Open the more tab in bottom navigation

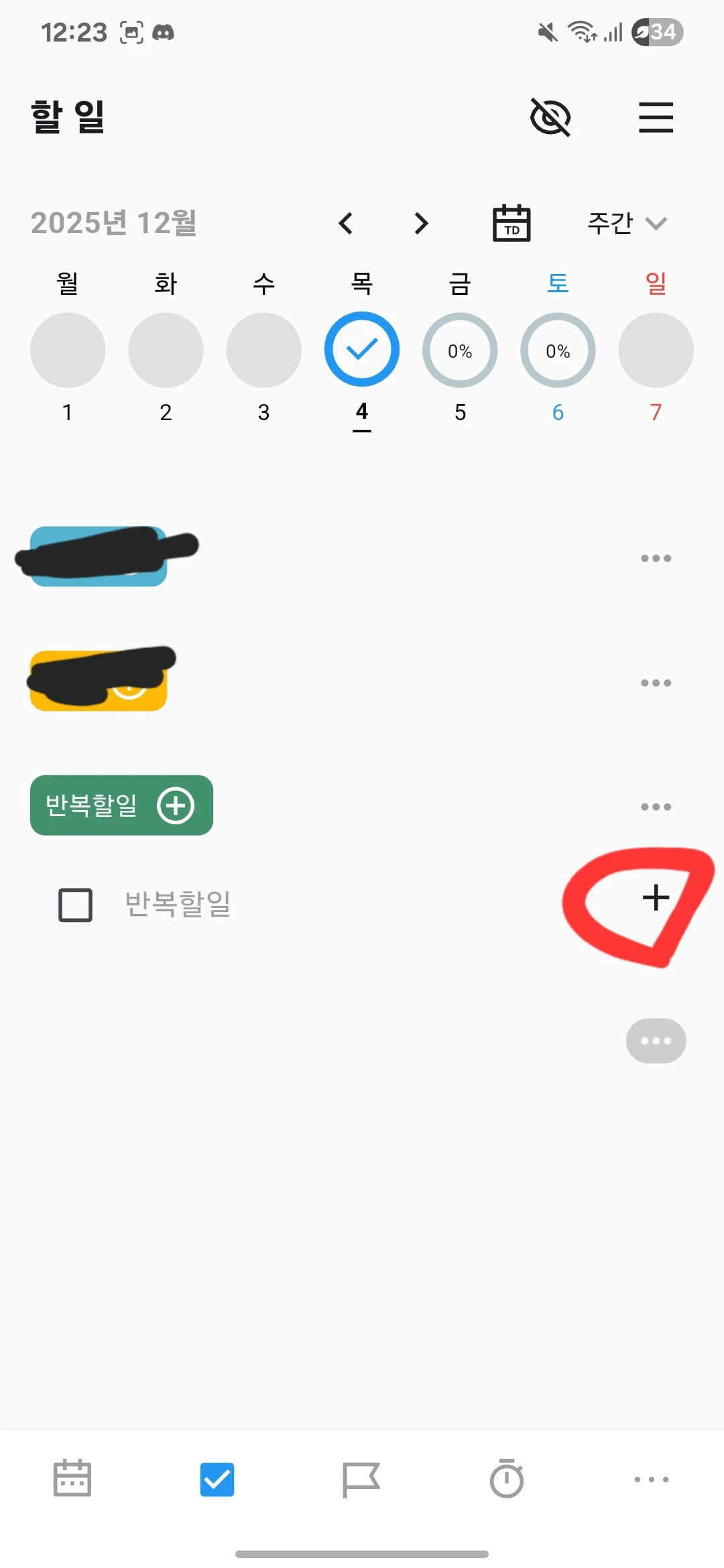click(652, 1479)
